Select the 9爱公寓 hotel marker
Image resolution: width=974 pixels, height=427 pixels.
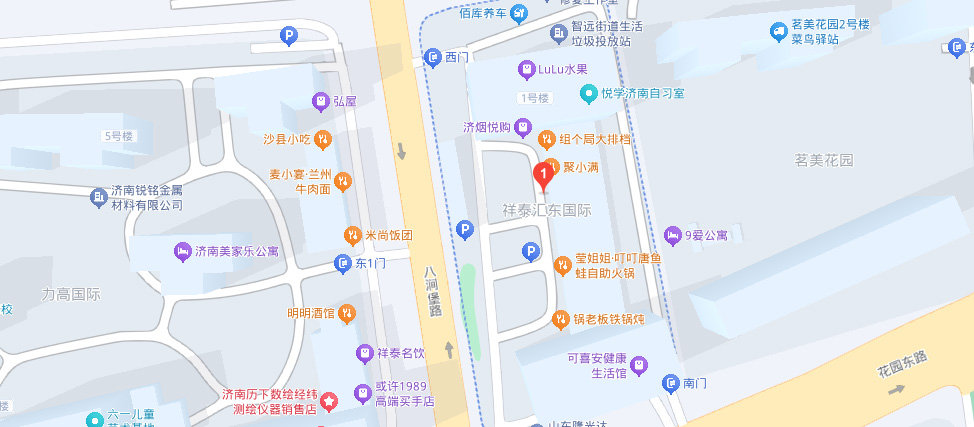[672, 236]
